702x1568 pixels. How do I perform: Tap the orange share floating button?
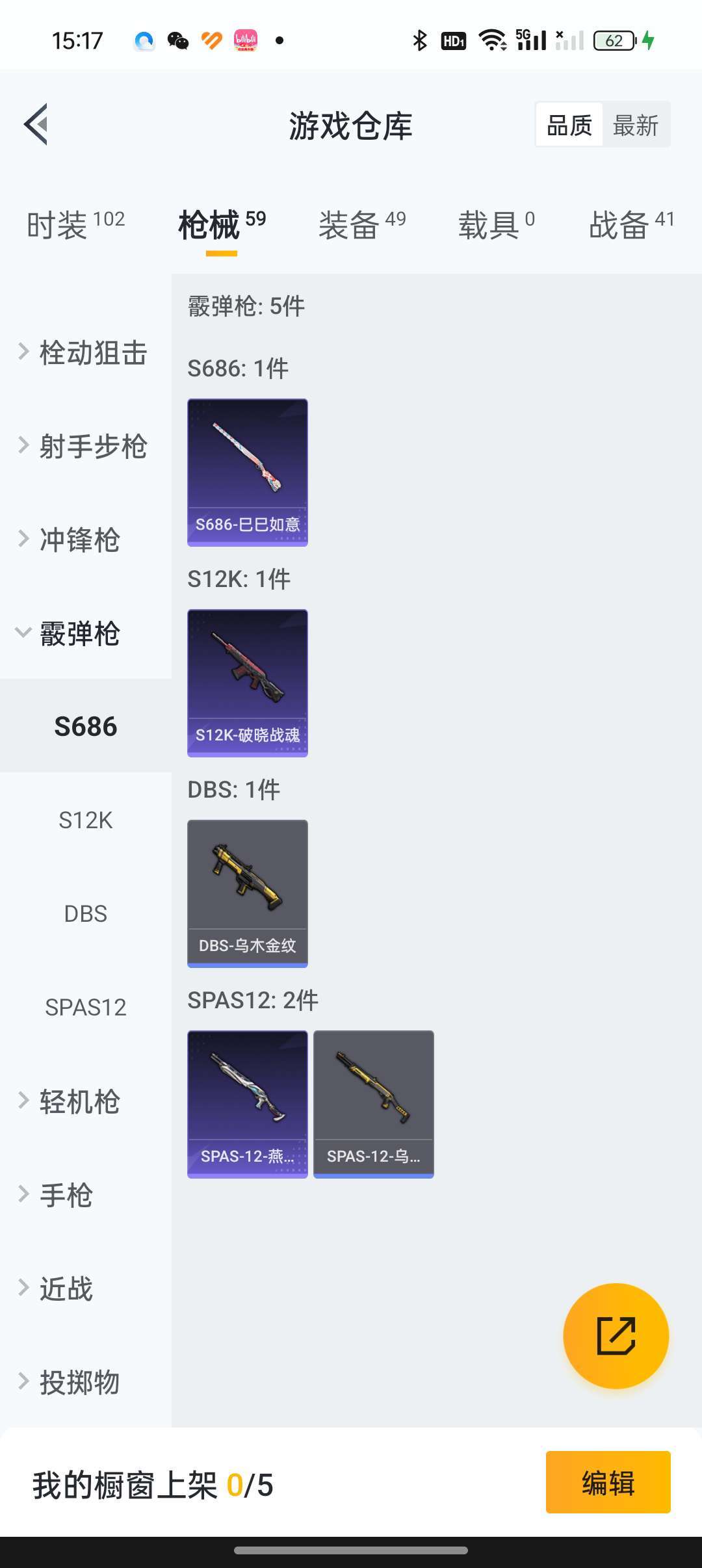tap(616, 1336)
